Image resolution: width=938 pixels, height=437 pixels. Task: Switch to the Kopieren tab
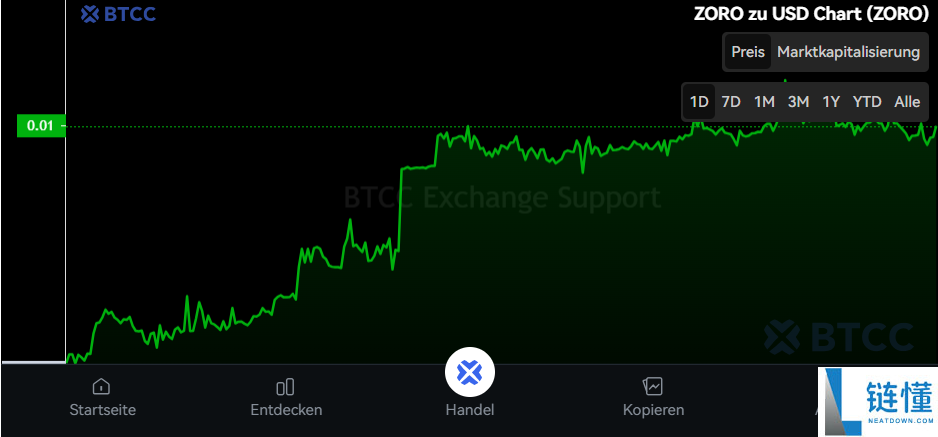click(653, 397)
